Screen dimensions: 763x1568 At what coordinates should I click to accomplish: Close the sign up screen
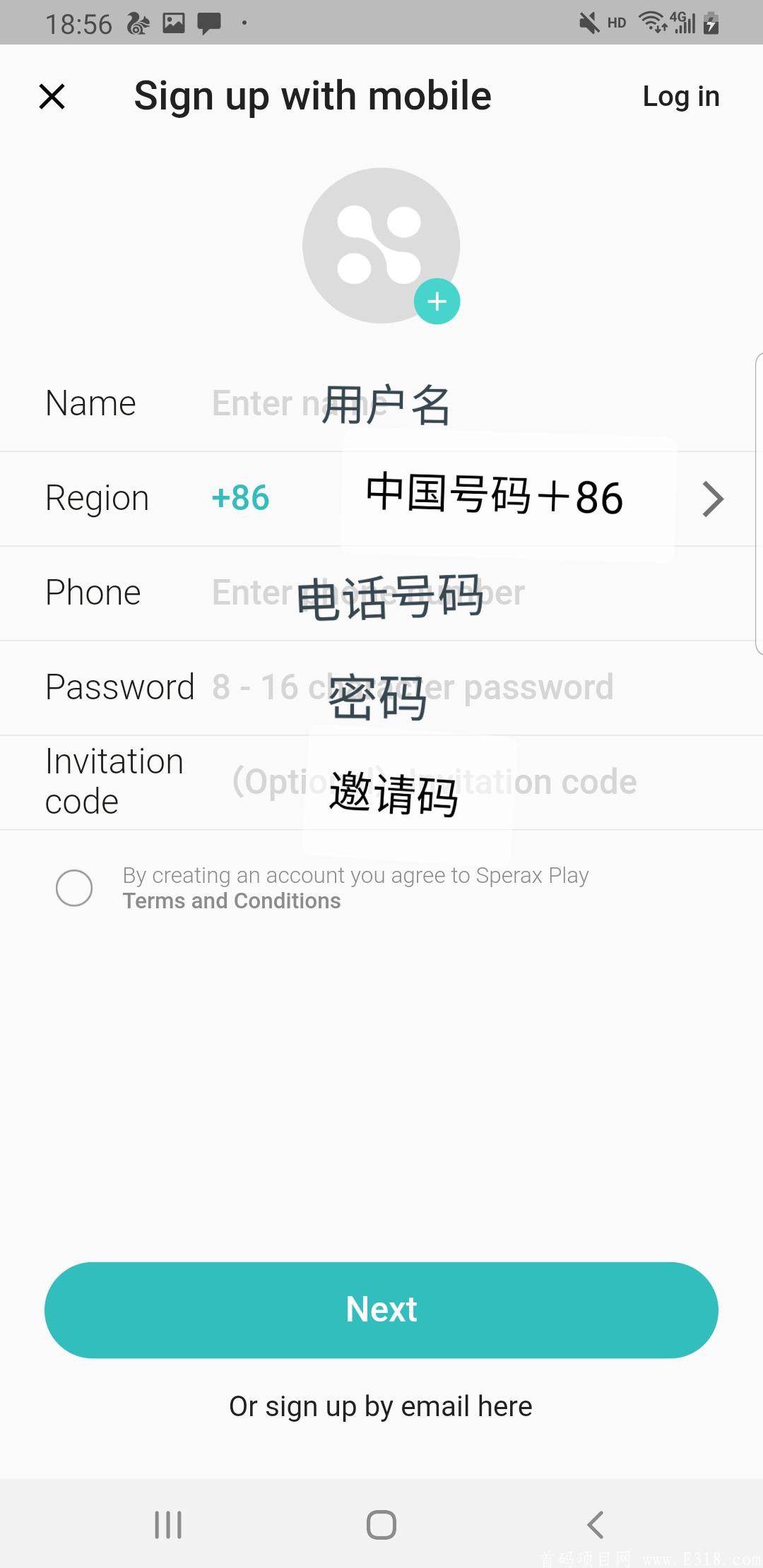52,96
